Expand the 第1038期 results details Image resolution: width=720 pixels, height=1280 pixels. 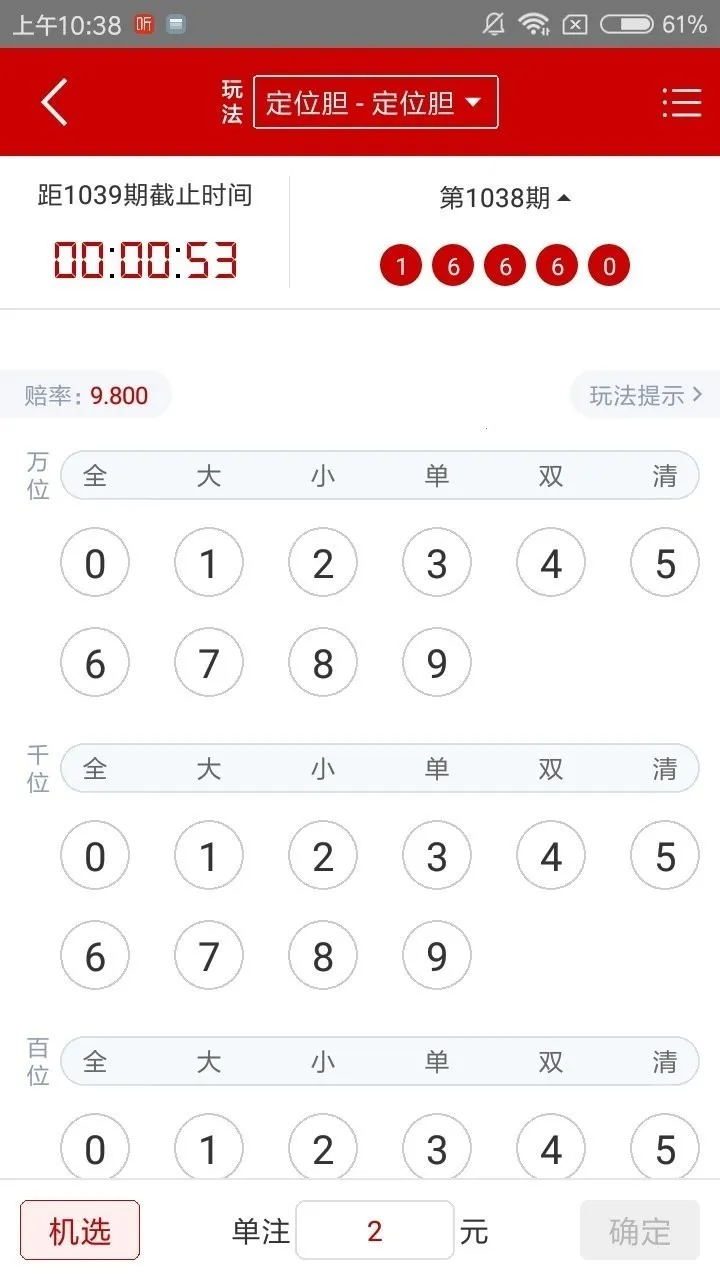click(x=506, y=198)
